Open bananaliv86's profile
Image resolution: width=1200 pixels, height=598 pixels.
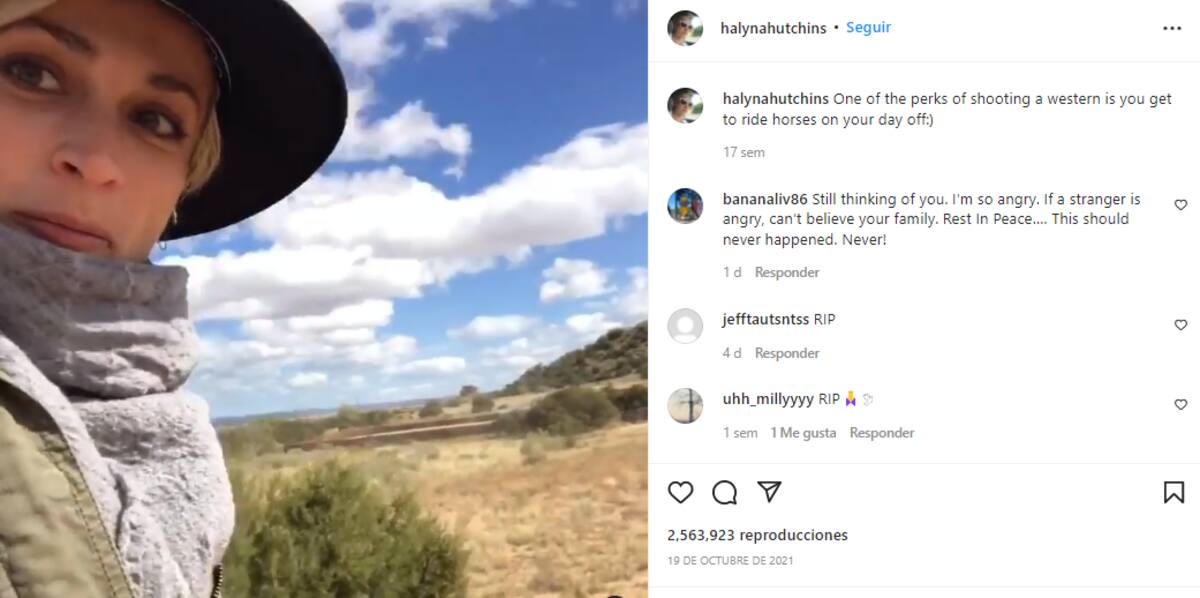764,199
